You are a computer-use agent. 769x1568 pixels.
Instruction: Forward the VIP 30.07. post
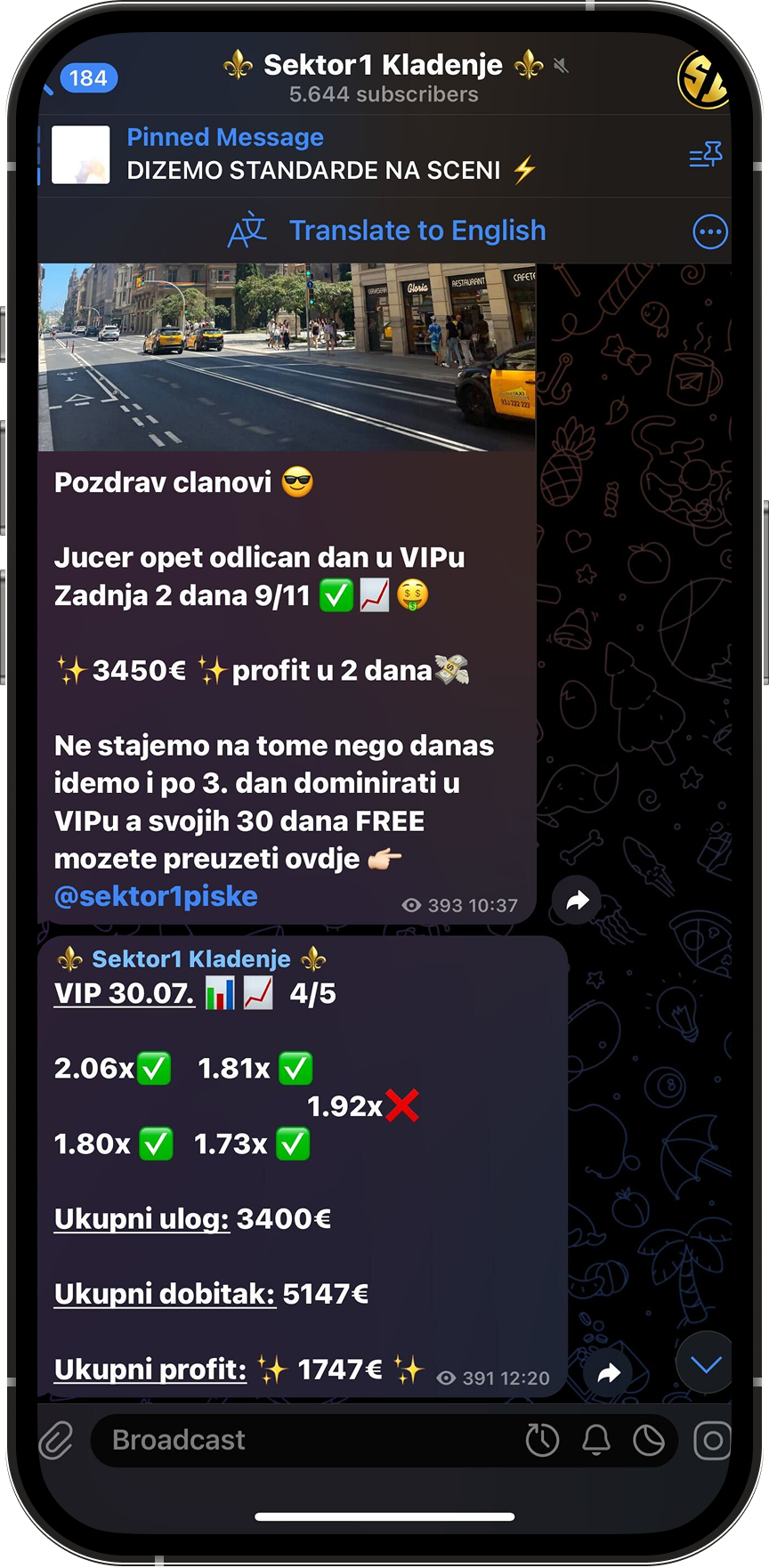[609, 1373]
